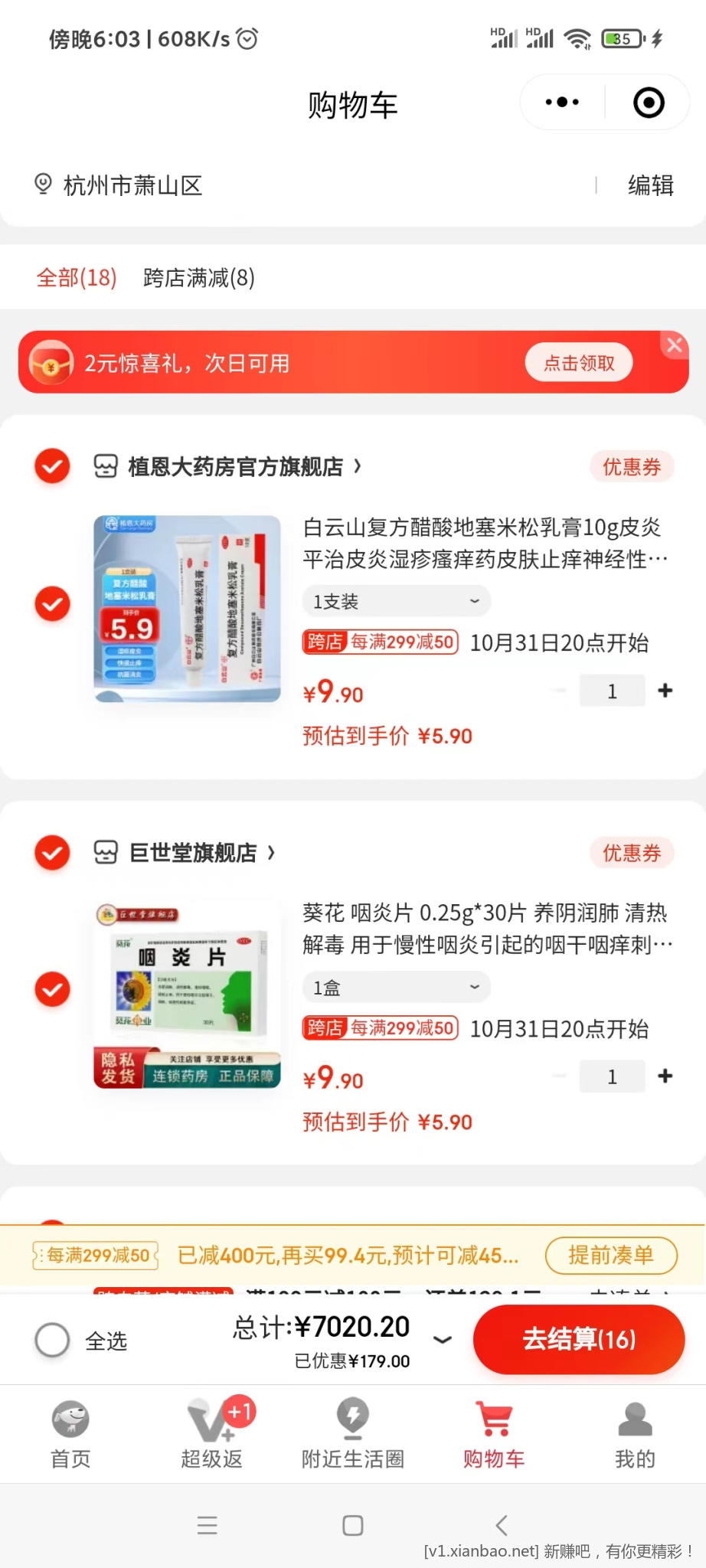Open the mini program more-options menu
The width and height of the screenshot is (706, 1568).
[x=562, y=103]
